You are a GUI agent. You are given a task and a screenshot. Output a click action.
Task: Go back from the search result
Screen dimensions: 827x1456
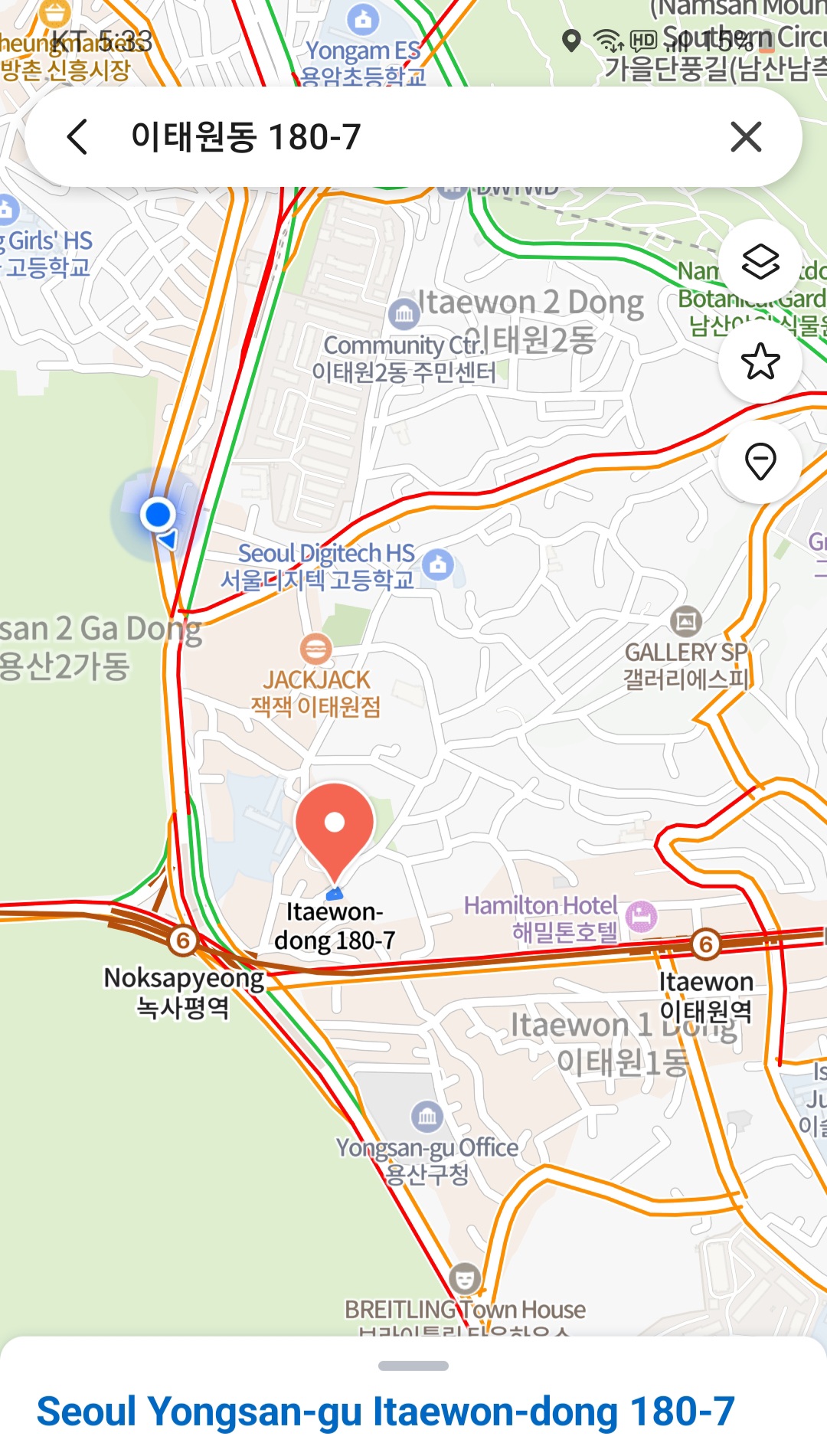[77, 137]
